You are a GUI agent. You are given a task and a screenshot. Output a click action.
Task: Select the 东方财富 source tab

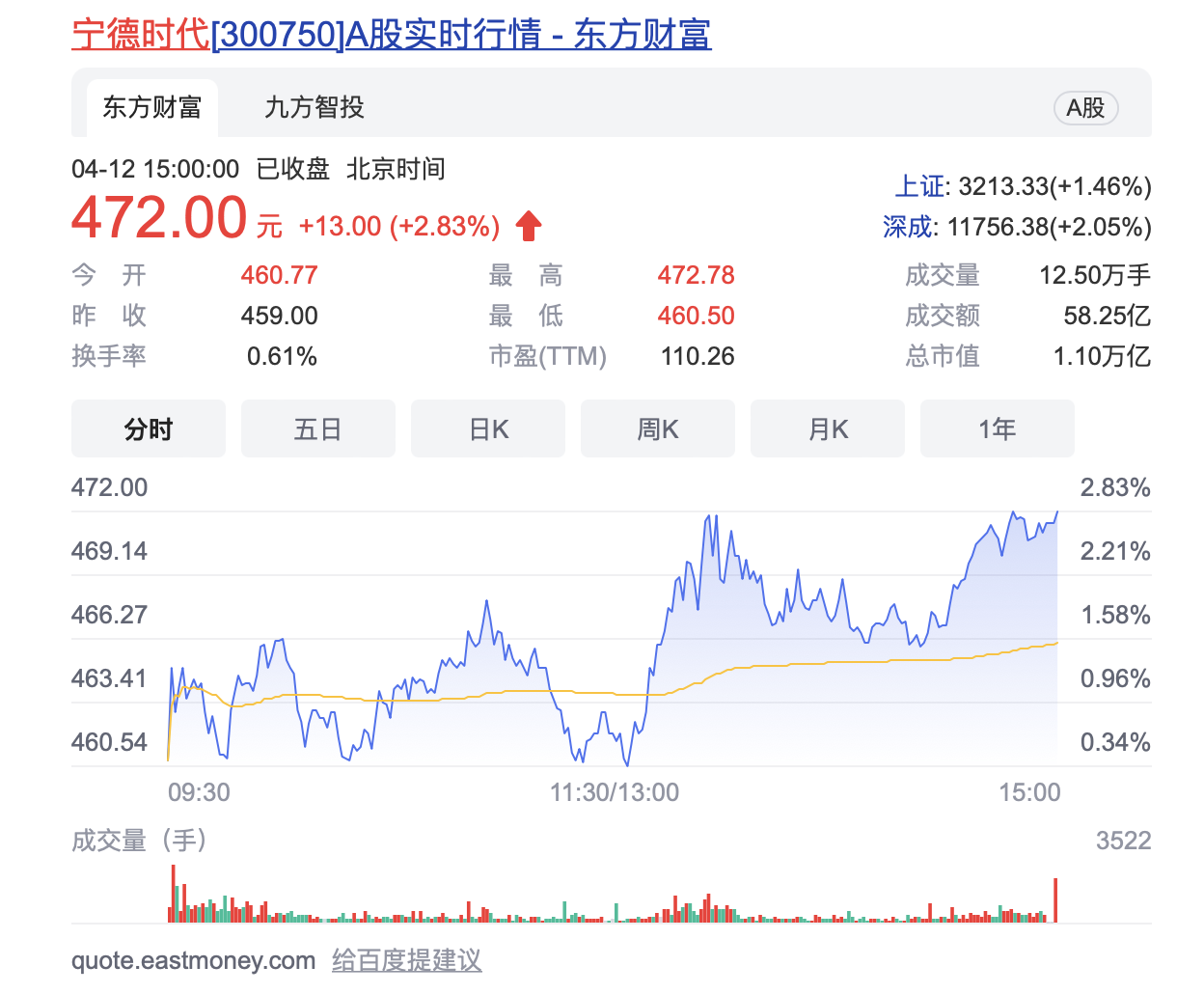click(x=151, y=107)
